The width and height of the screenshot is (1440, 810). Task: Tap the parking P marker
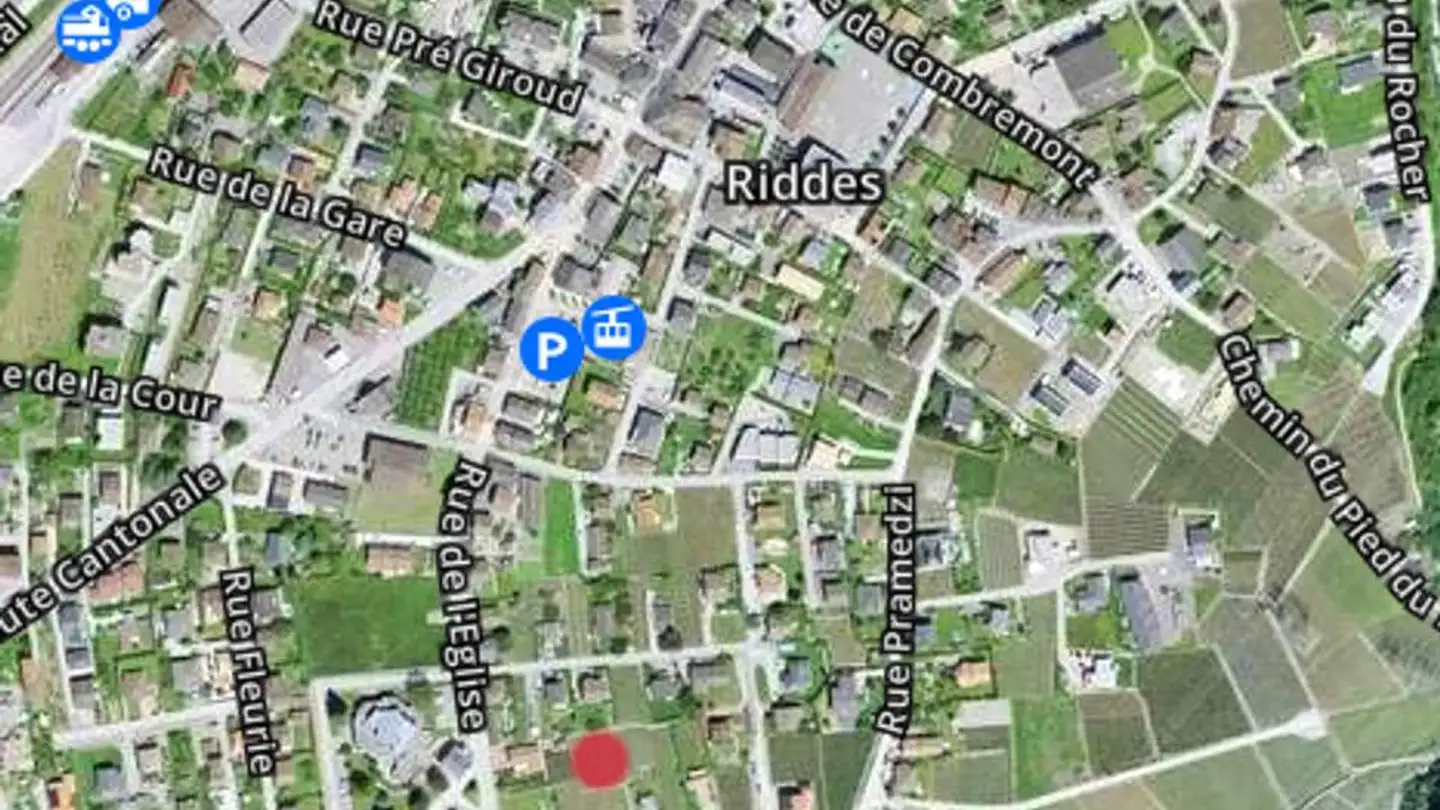click(551, 349)
